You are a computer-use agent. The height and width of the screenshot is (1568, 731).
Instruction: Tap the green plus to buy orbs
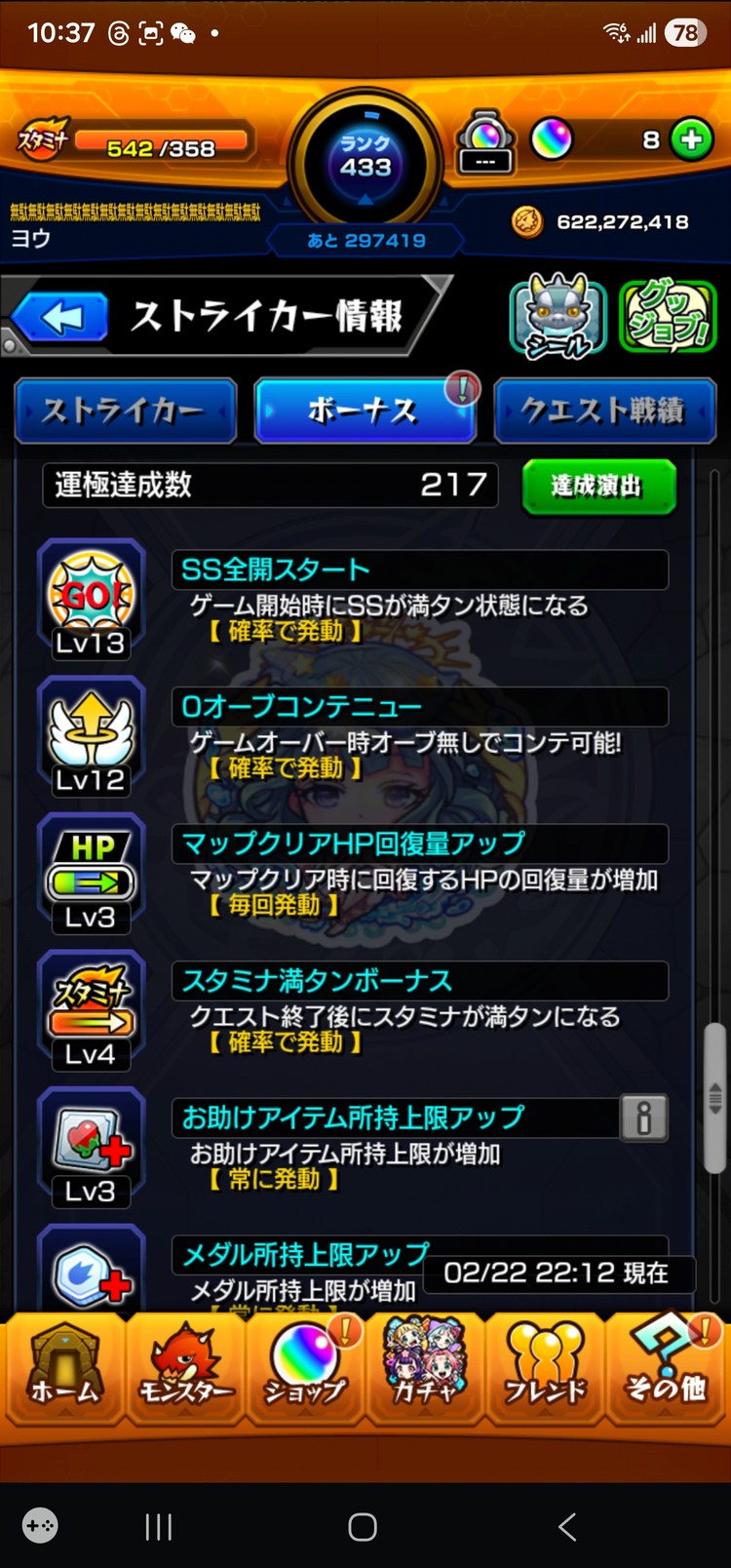(691, 139)
